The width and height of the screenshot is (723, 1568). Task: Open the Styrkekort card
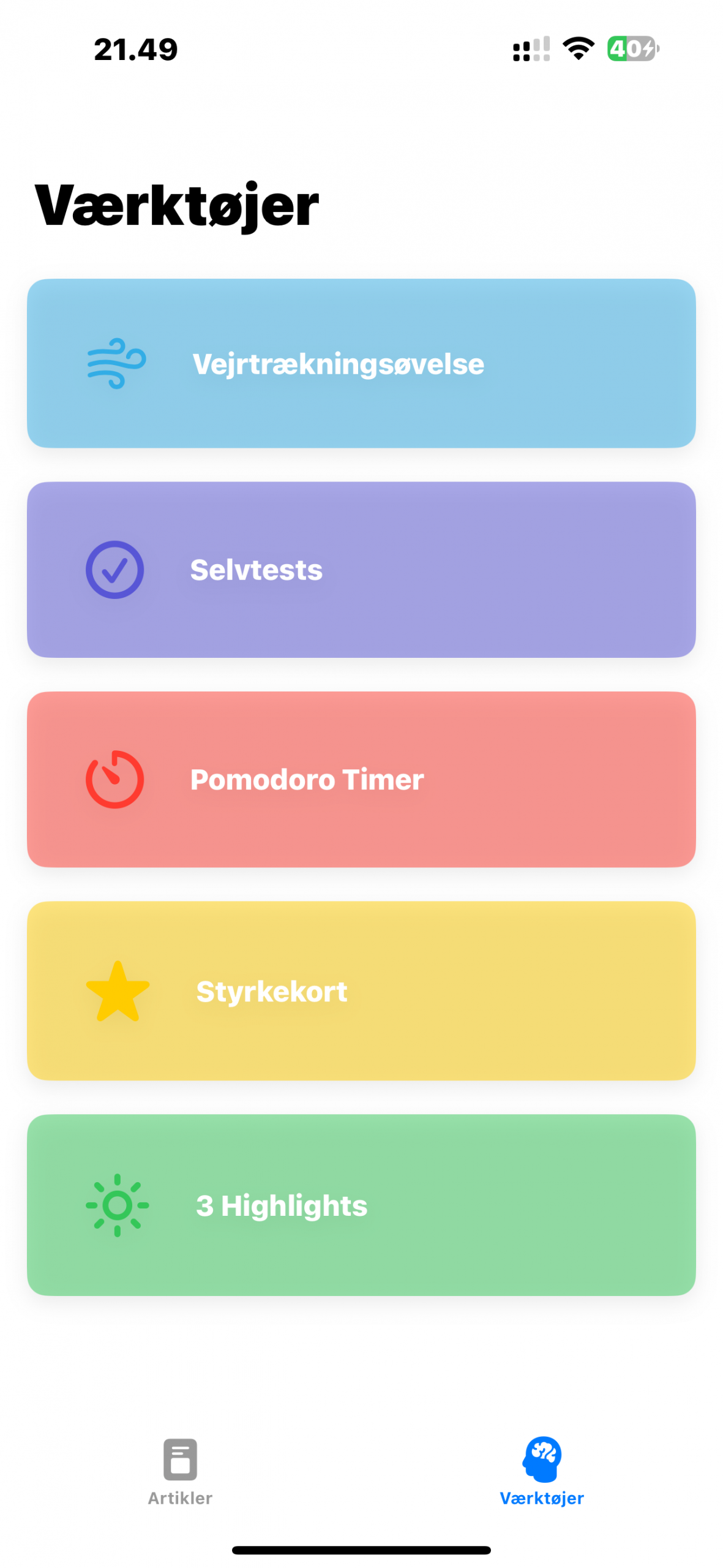click(361, 990)
